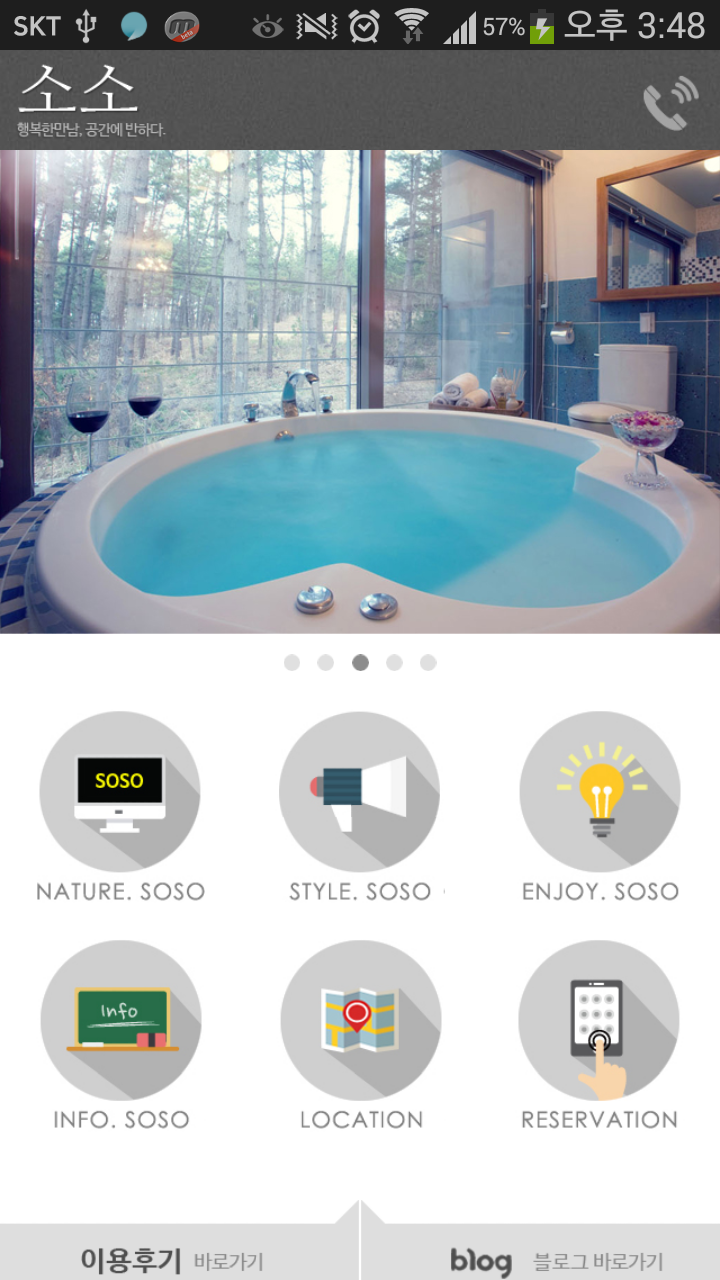
Task: Open the NATURE. SOSO section
Action: pyautogui.click(x=120, y=792)
